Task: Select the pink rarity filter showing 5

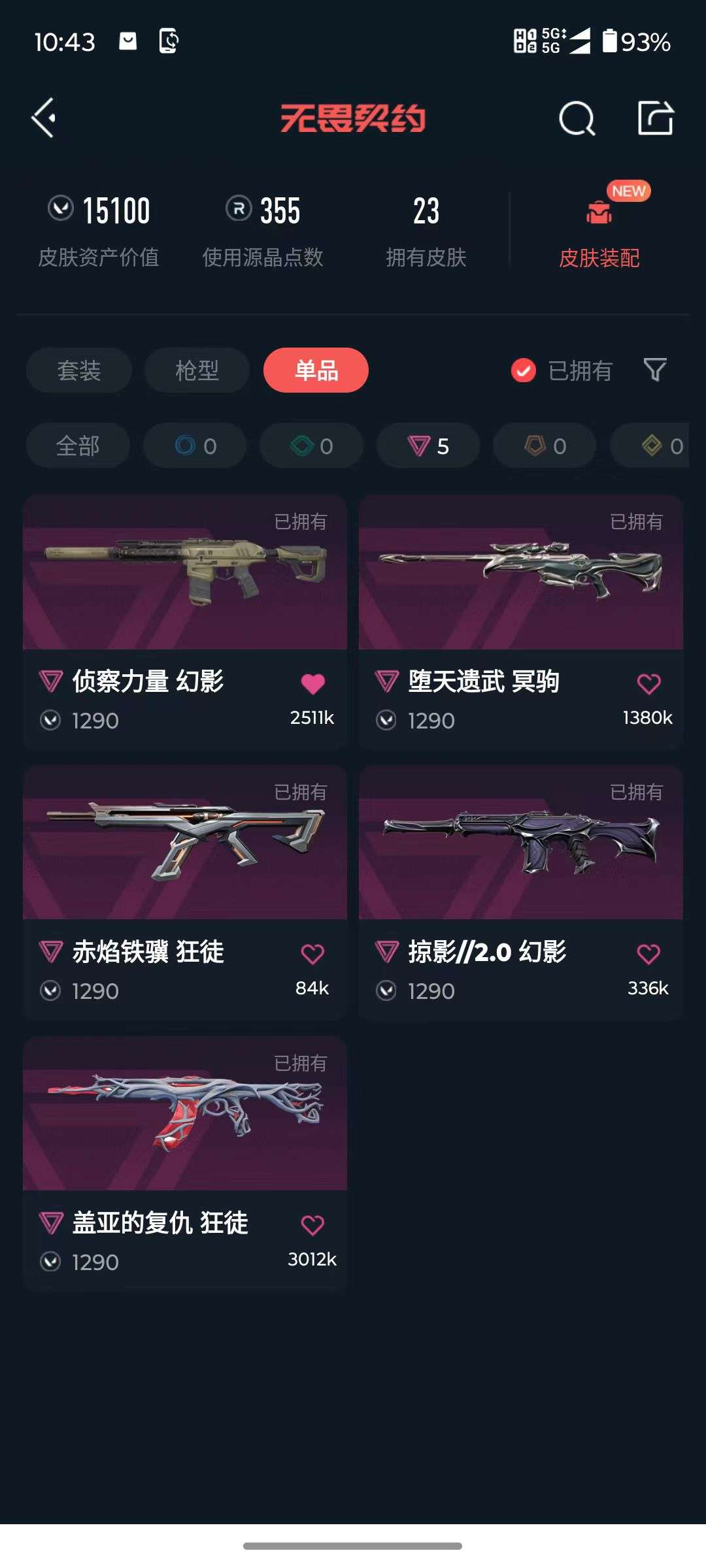Action: [428, 446]
